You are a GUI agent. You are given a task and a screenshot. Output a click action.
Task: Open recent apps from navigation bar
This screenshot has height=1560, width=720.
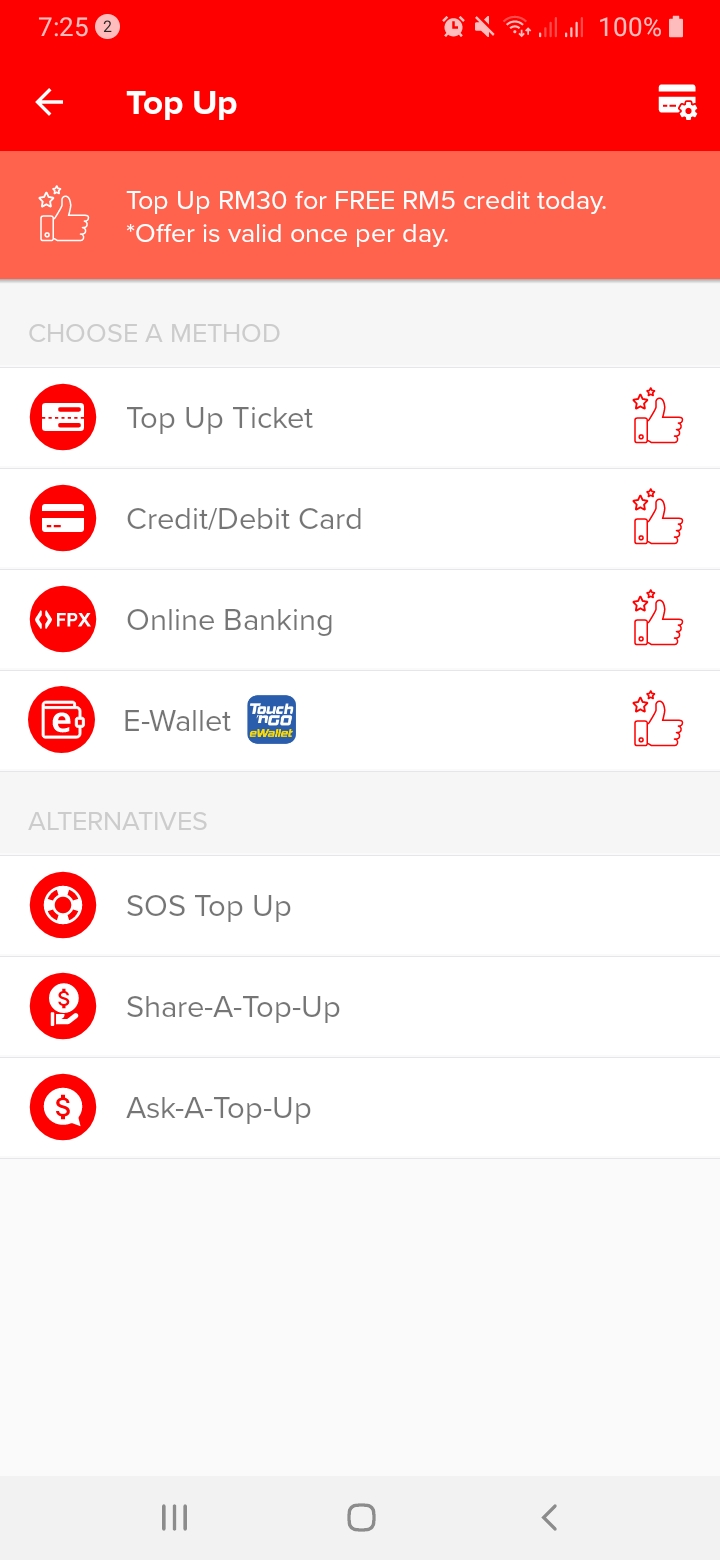click(x=174, y=1517)
